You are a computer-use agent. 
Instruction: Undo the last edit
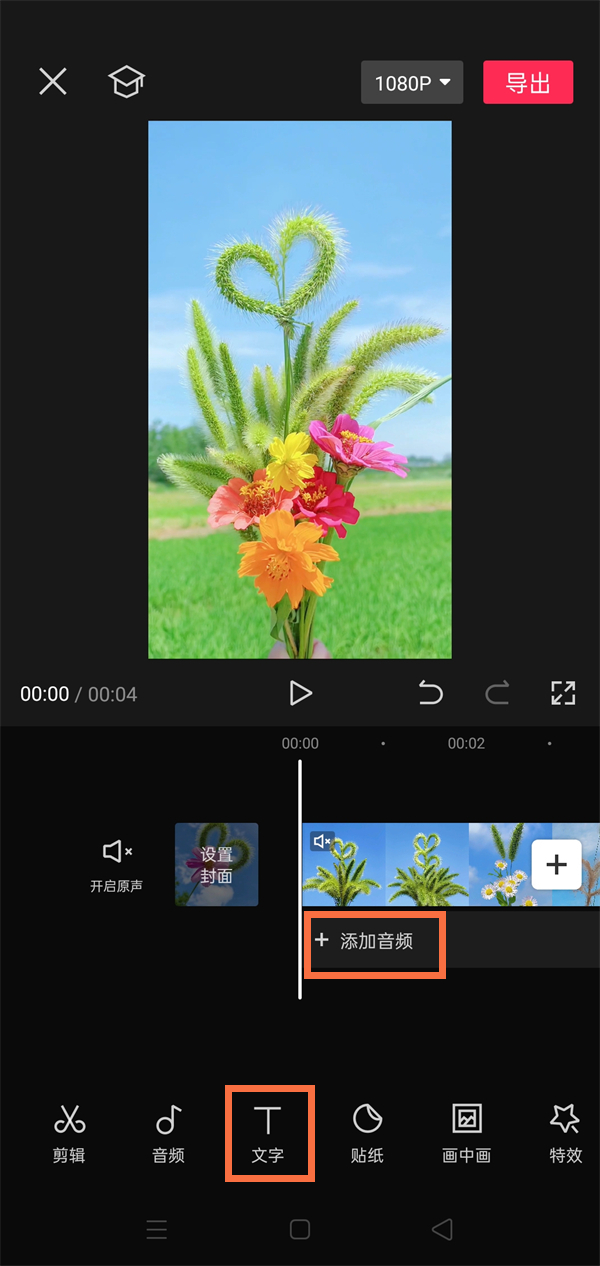click(430, 693)
